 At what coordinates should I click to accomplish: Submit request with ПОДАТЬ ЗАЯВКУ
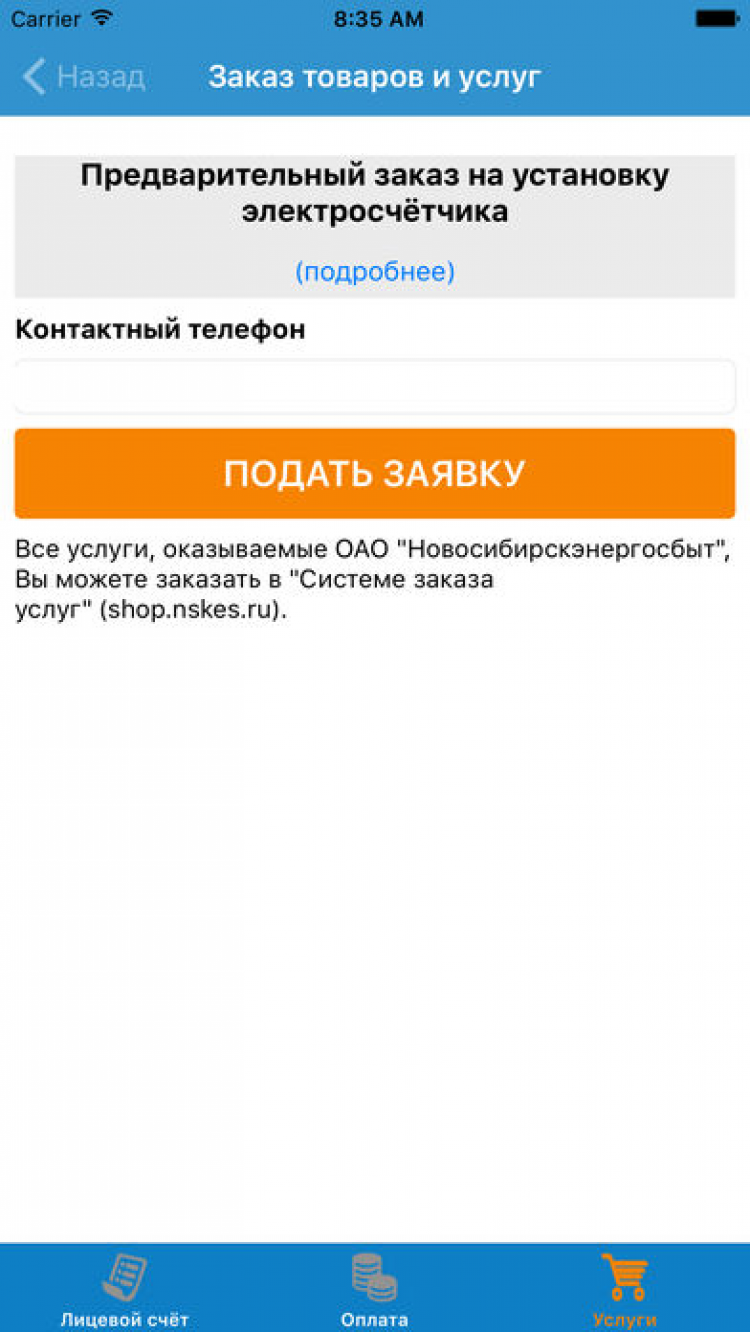point(375,474)
